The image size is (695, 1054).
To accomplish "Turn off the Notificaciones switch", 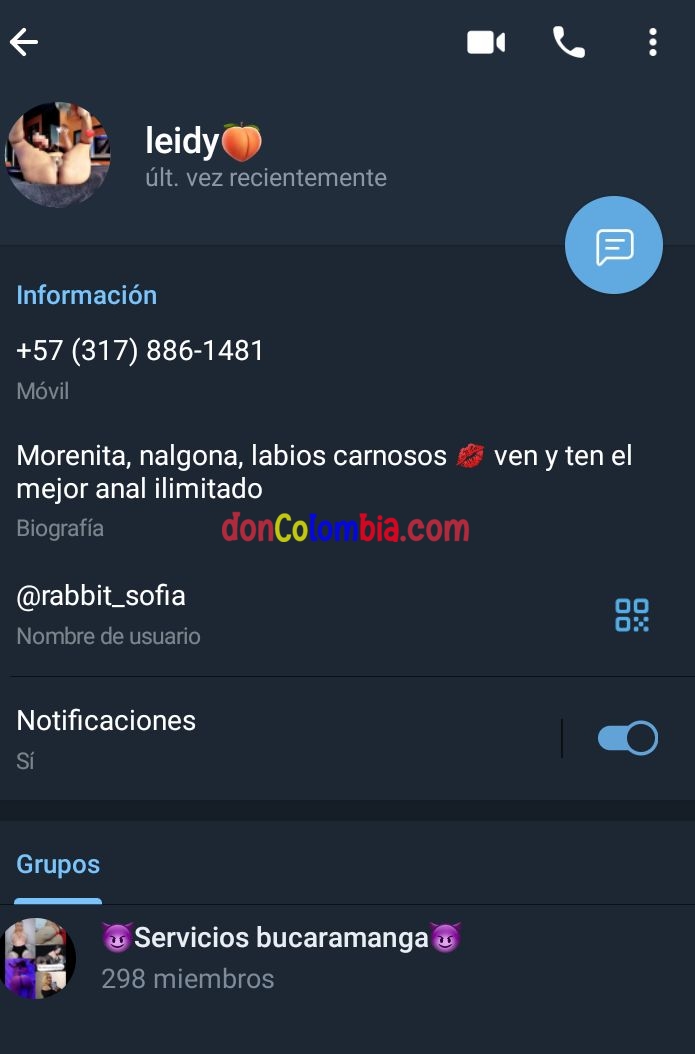I will 627,738.
